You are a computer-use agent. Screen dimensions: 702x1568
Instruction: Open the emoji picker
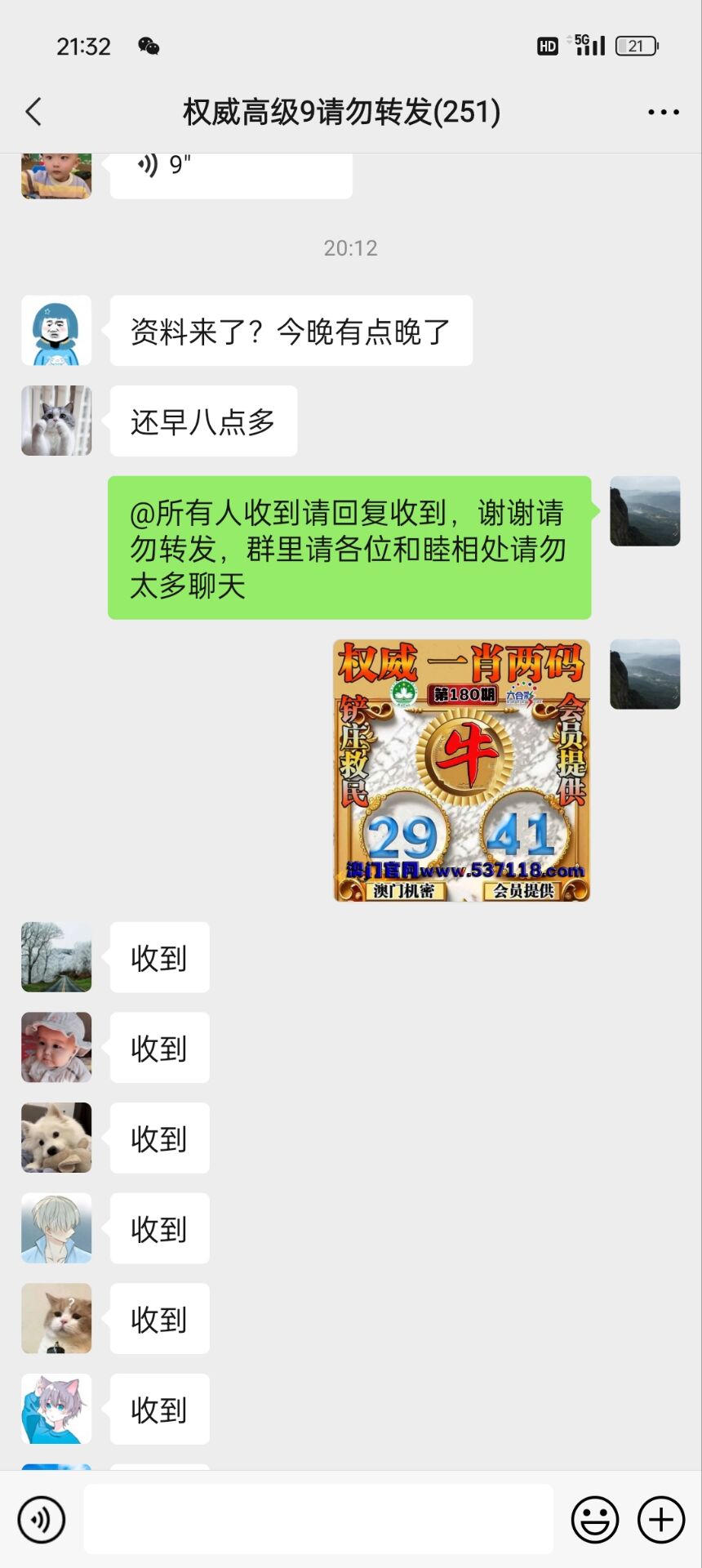coord(594,1519)
